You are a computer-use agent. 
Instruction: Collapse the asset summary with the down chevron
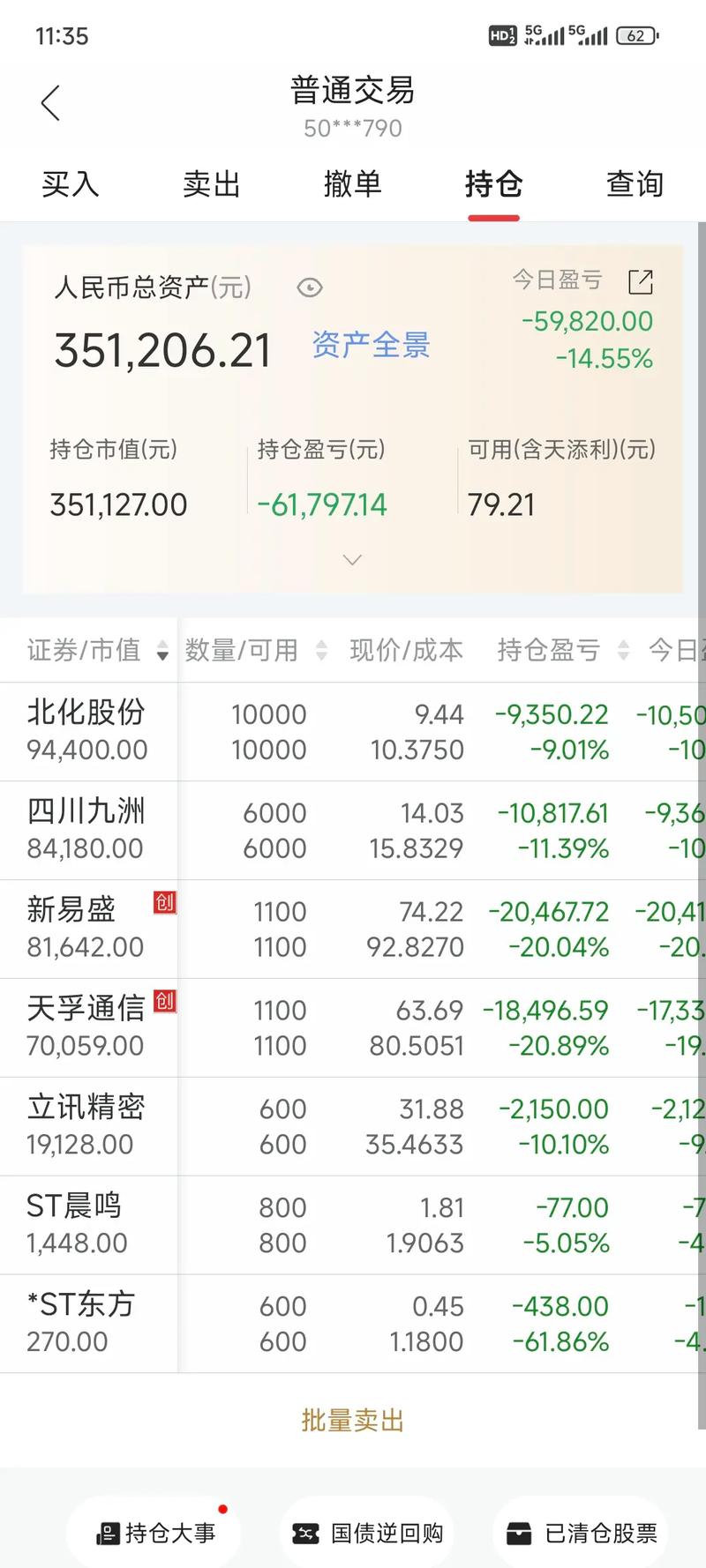[x=352, y=560]
